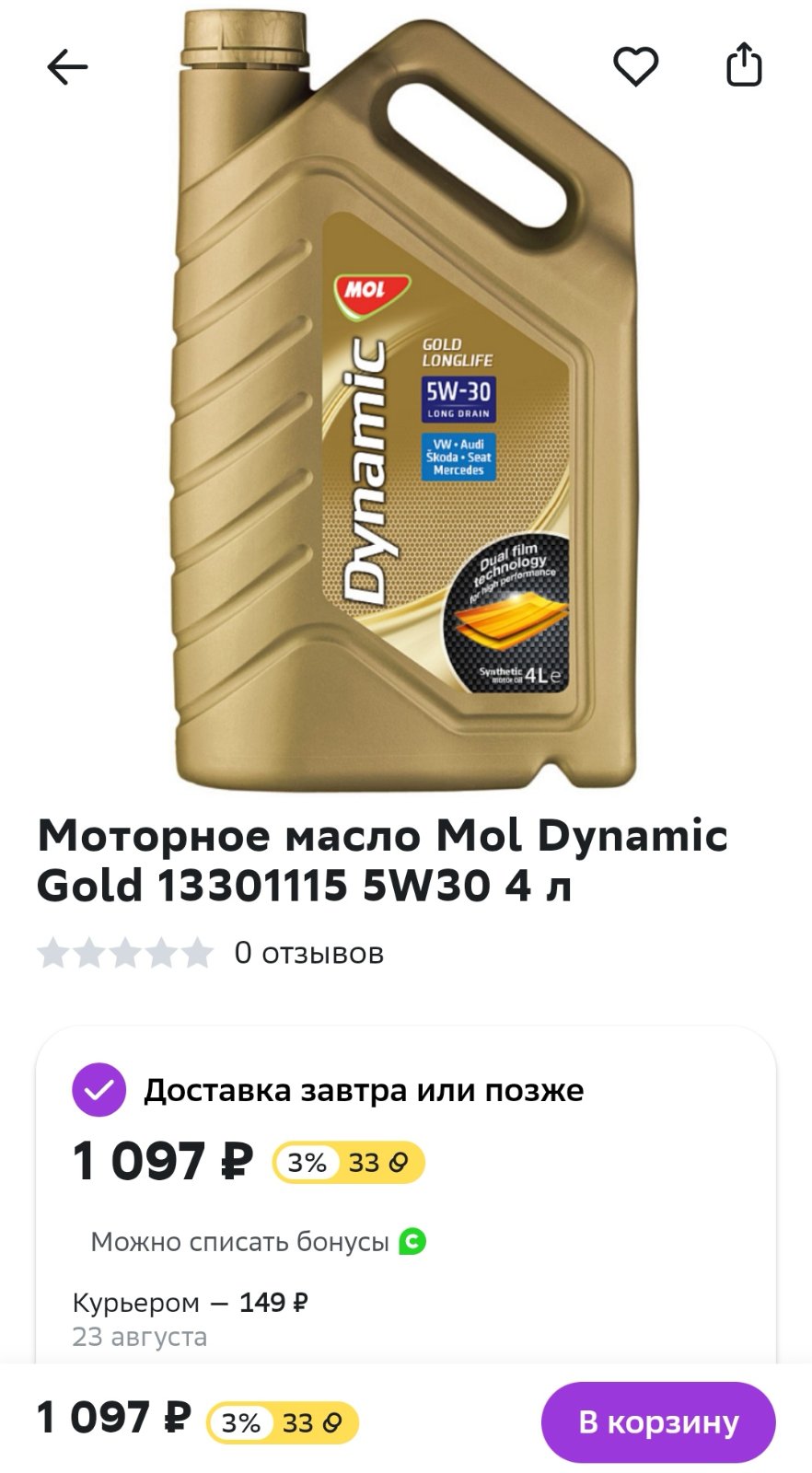The width and height of the screenshot is (812, 1473).
Task: Open the «0 отзывов» reviews link
Action: pyautogui.click(x=308, y=953)
